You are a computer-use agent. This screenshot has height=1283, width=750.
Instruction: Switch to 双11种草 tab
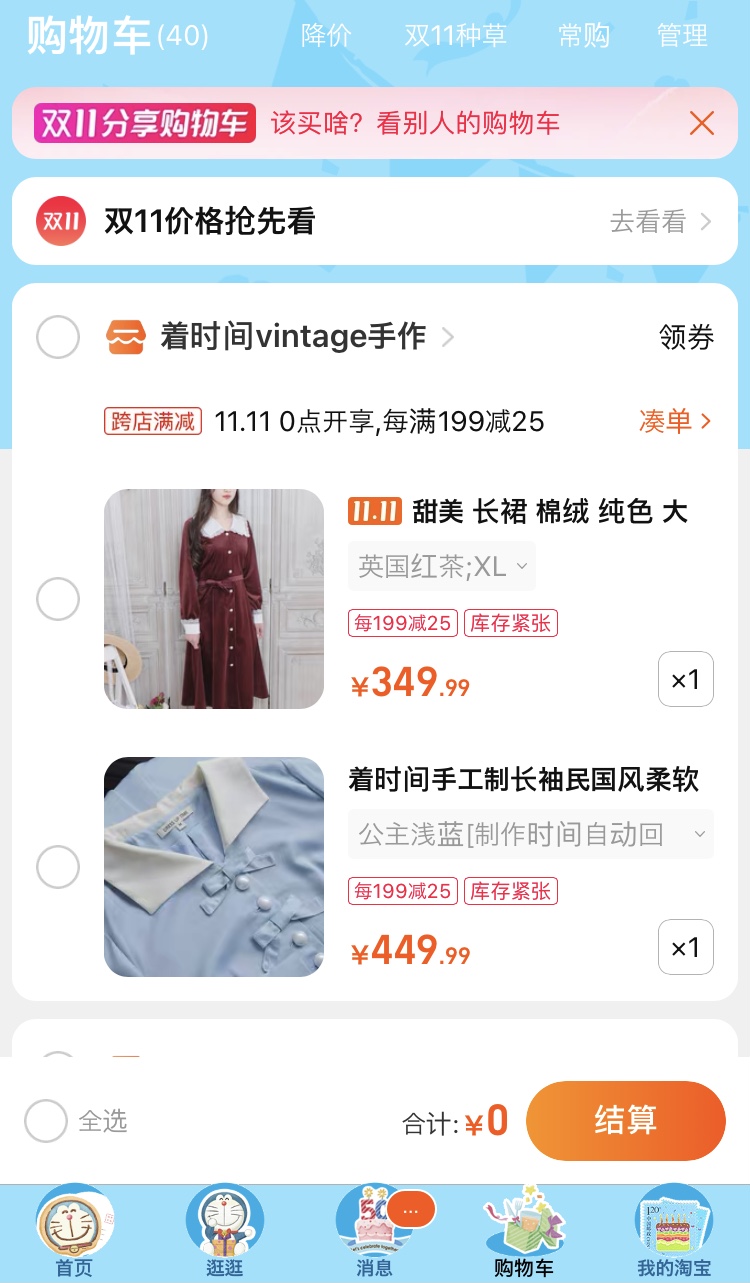click(455, 36)
